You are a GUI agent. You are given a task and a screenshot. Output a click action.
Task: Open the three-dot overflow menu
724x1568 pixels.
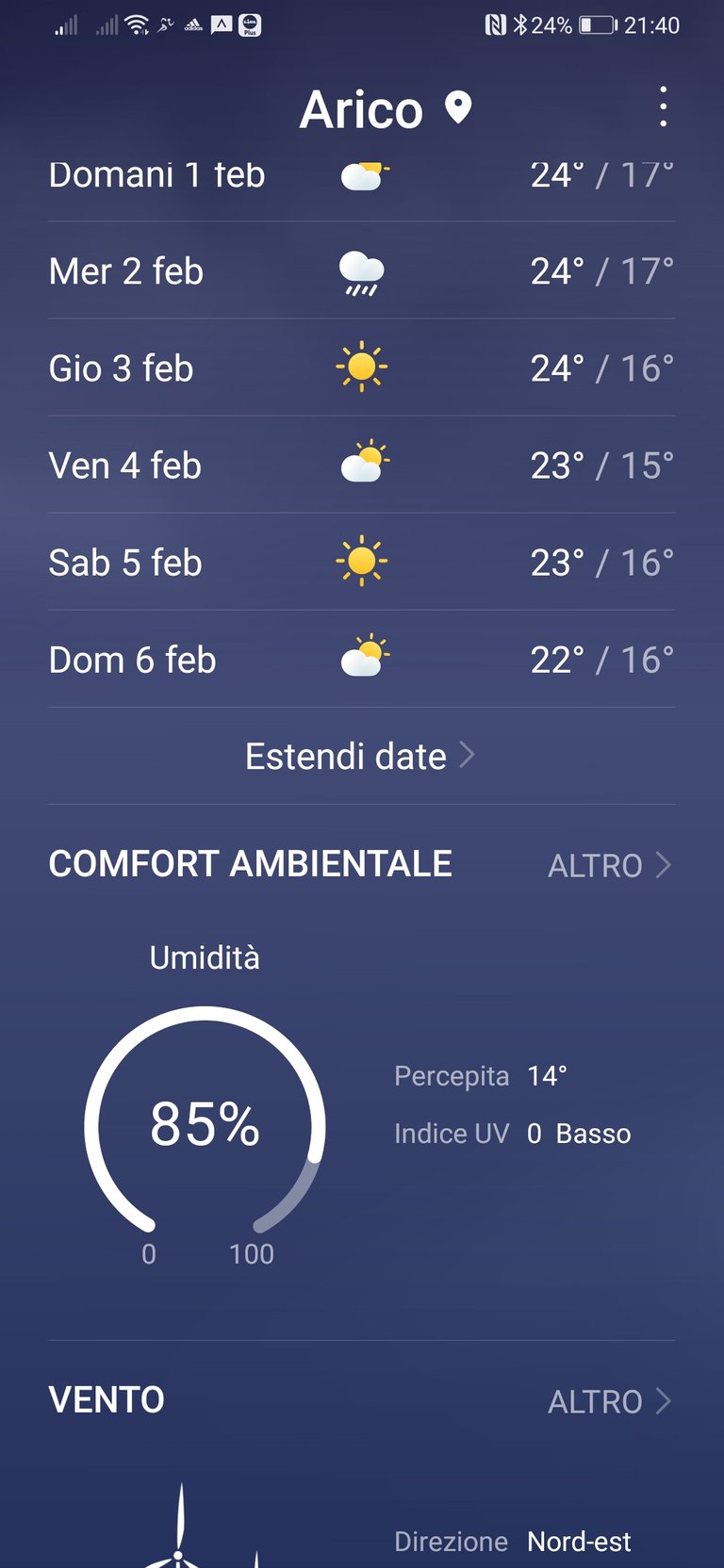click(664, 106)
